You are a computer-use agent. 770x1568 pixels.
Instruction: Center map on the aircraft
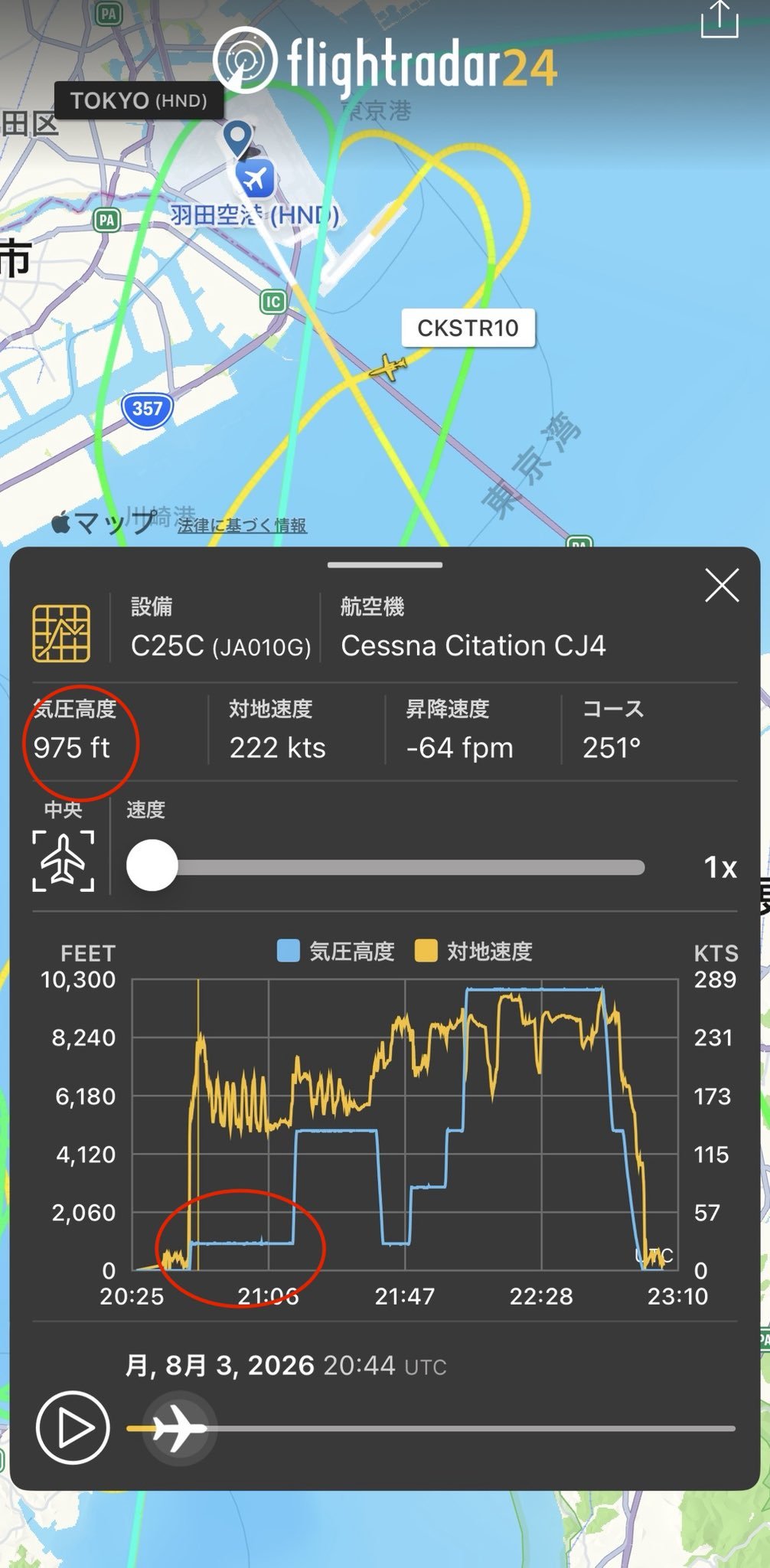click(x=64, y=861)
